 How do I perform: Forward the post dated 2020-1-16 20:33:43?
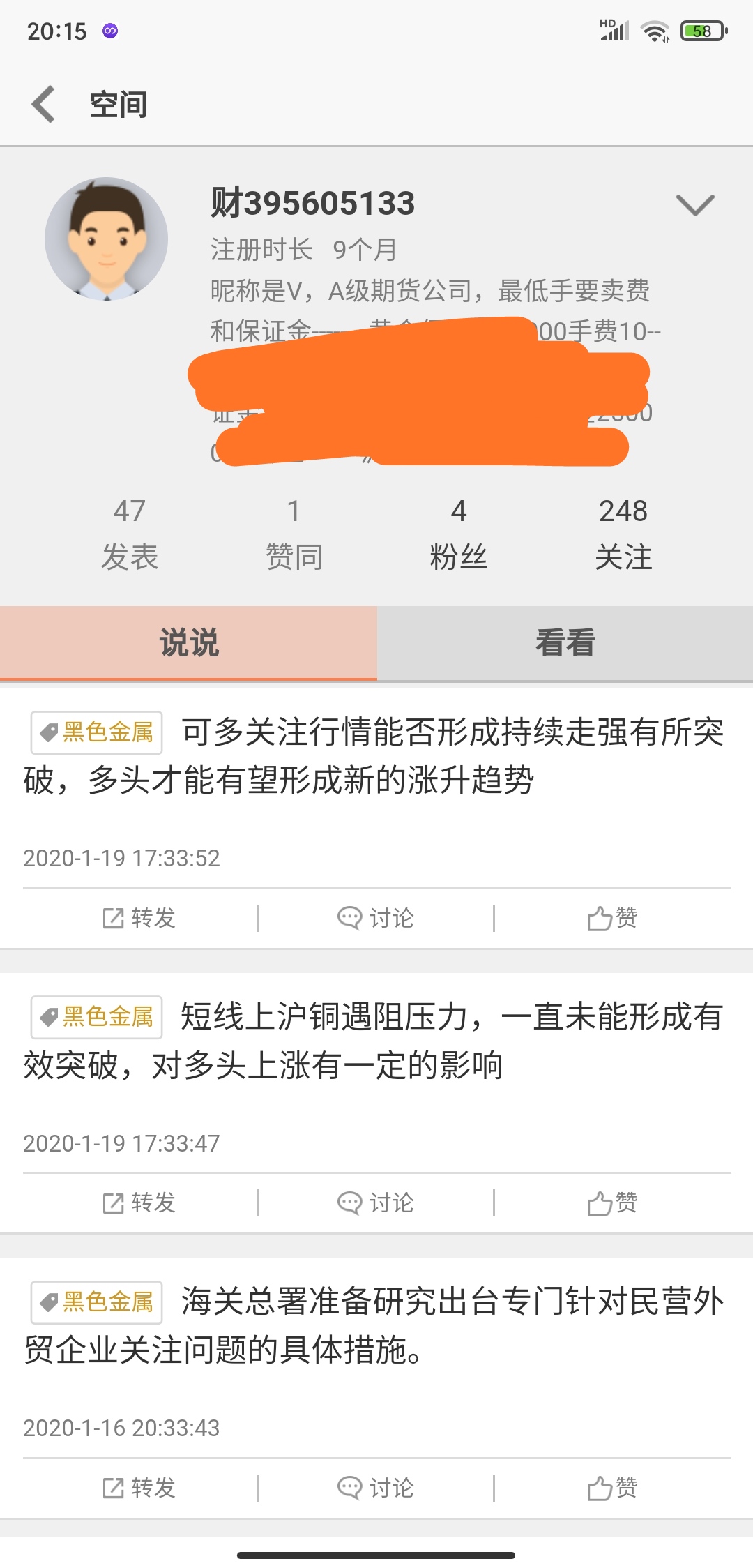[139, 1488]
